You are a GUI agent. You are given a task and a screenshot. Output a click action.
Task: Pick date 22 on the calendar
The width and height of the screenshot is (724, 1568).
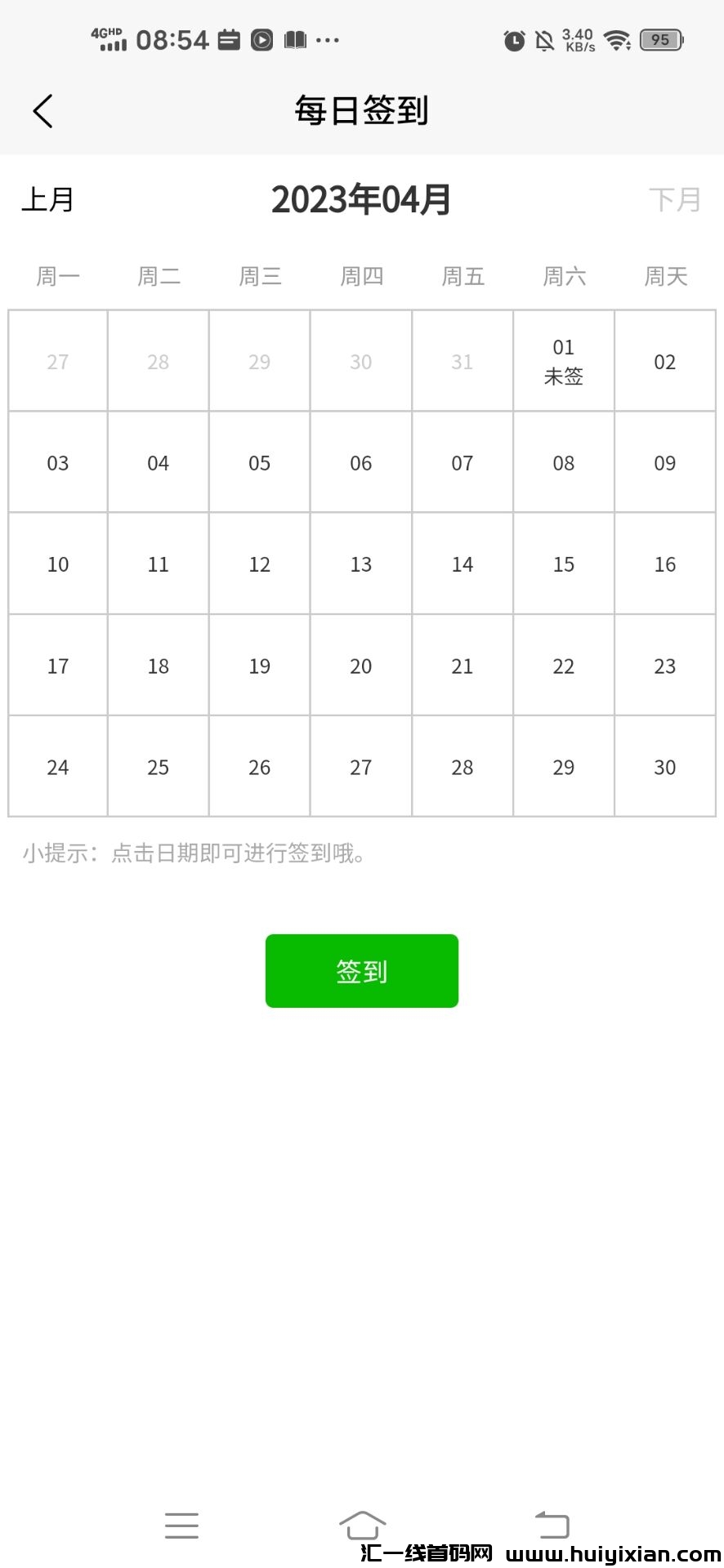click(564, 666)
